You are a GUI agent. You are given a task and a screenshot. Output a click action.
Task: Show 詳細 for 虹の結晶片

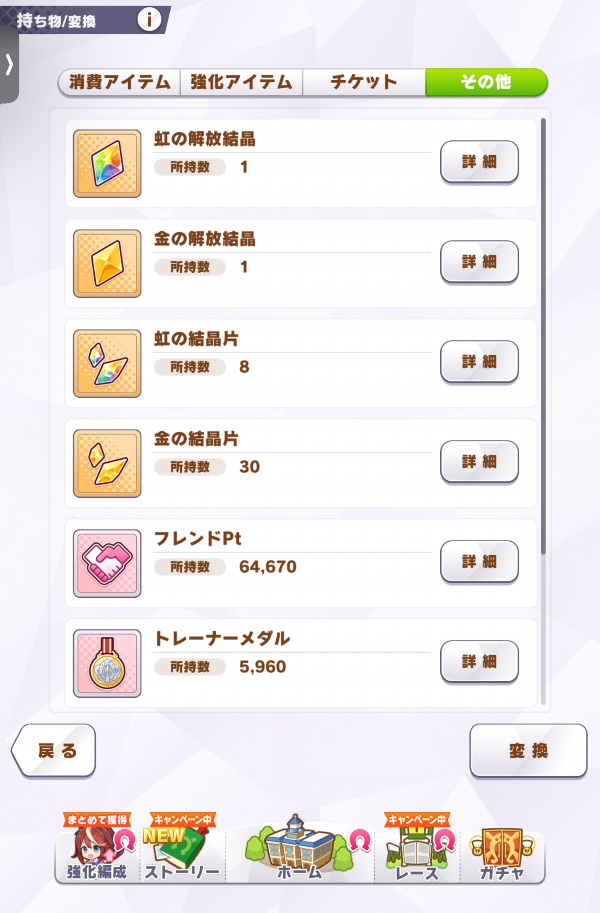tap(479, 362)
